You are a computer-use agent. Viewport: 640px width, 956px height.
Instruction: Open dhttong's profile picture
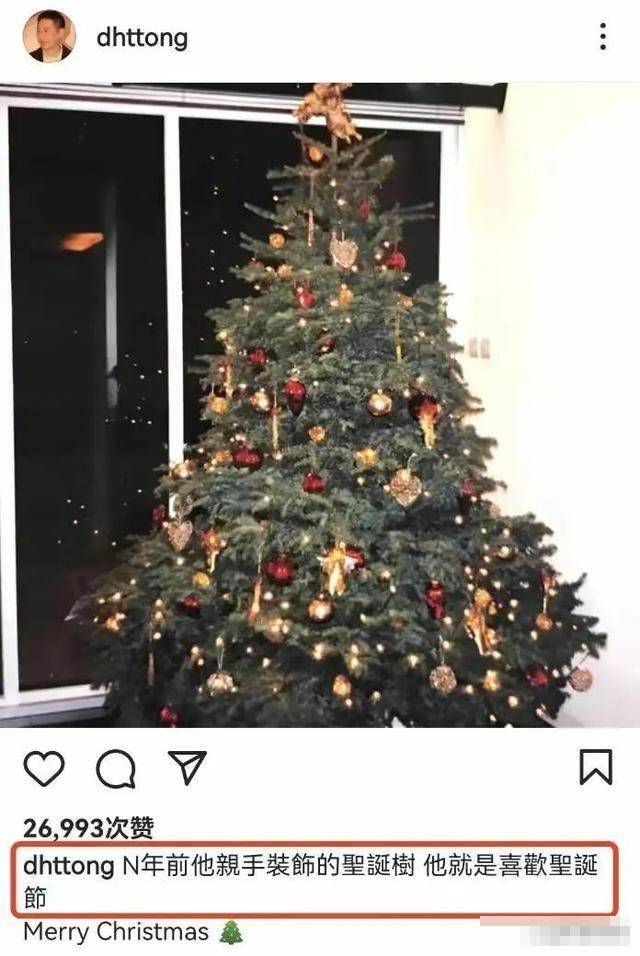(49, 37)
